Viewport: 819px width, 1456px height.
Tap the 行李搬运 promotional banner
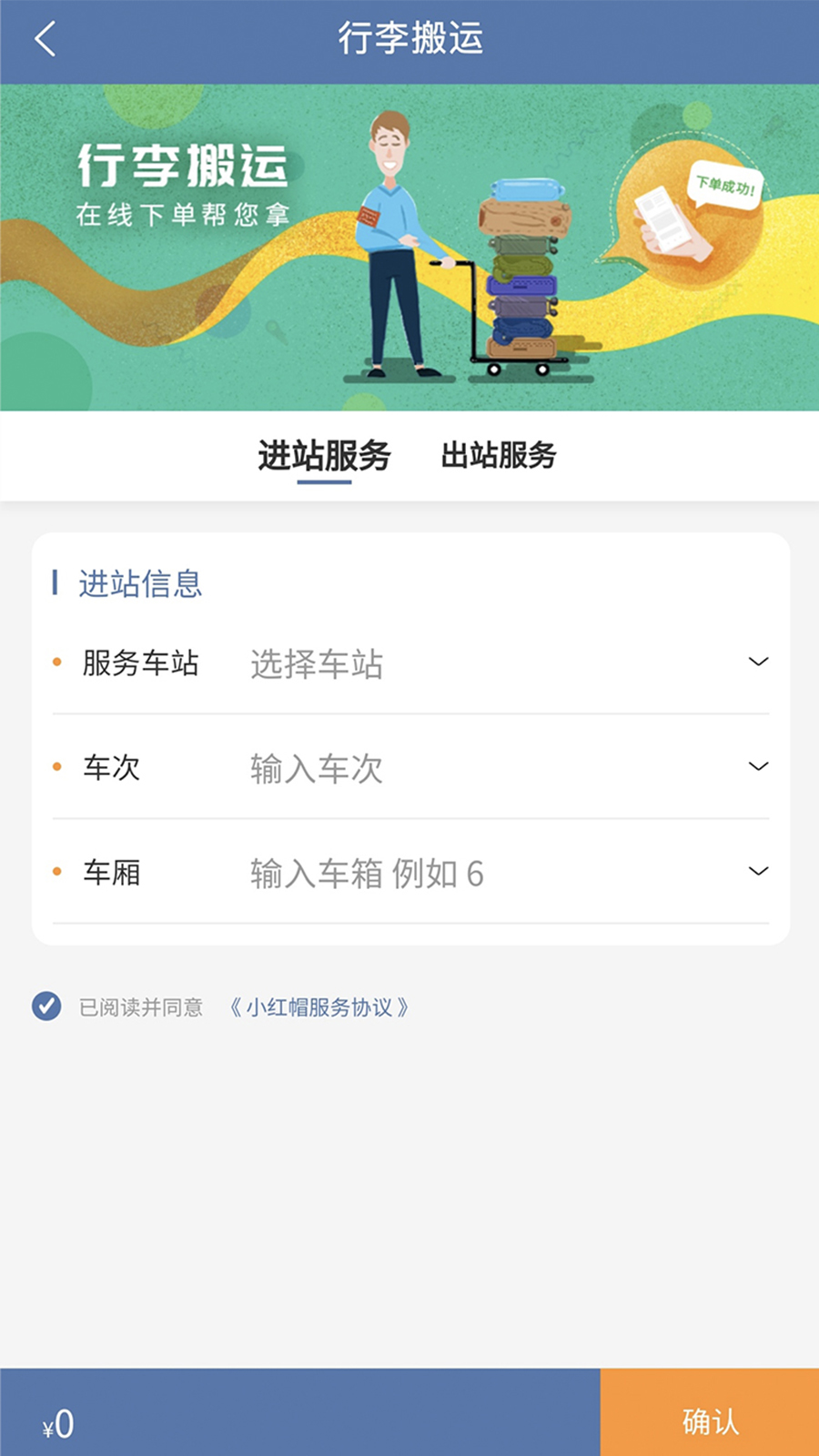pos(409,246)
